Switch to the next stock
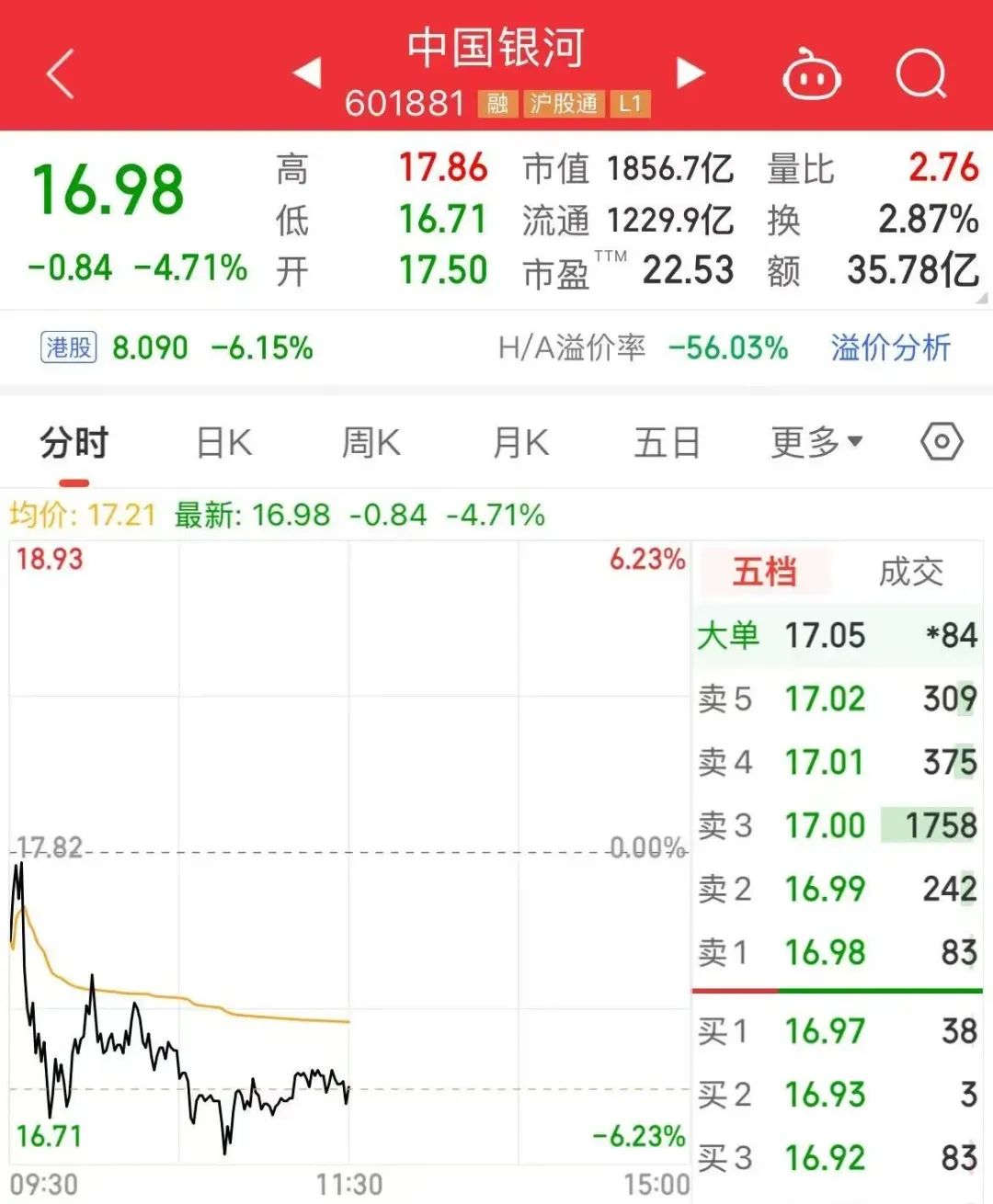This screenshot has height=1204, width=993. (x=690, y=73)
